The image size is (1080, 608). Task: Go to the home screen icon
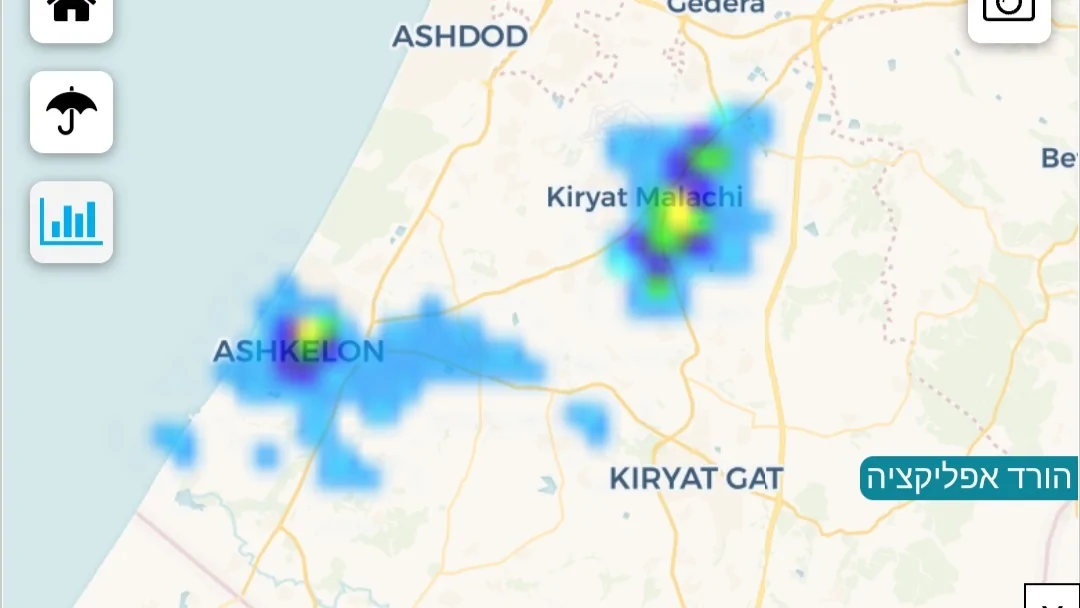pos(71,14)
